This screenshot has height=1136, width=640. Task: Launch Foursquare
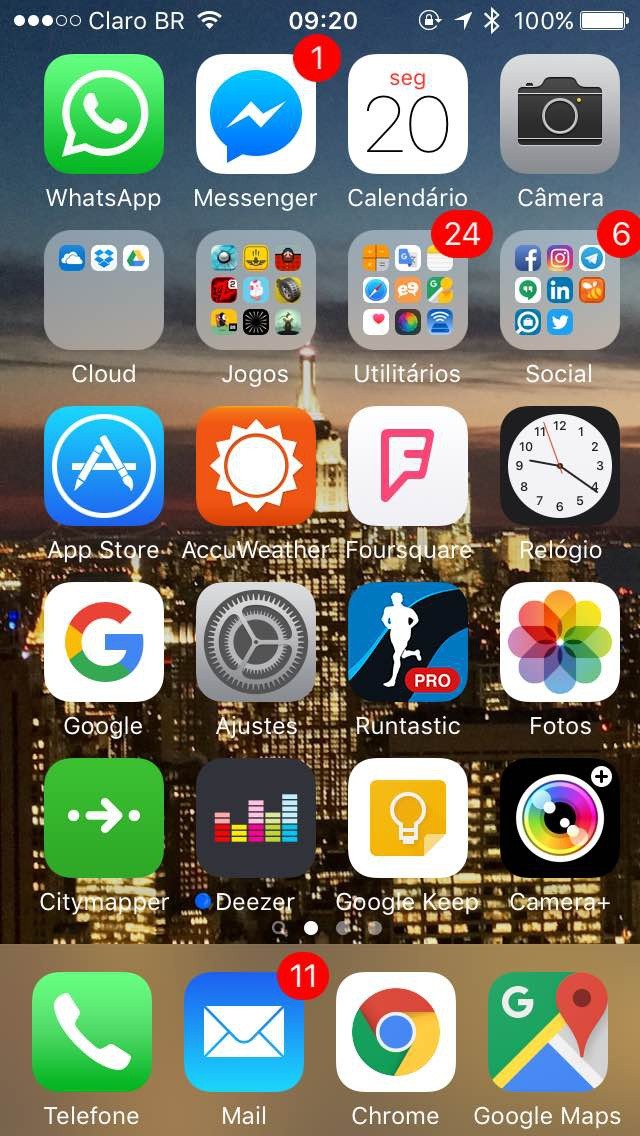(x=408, y=466)
